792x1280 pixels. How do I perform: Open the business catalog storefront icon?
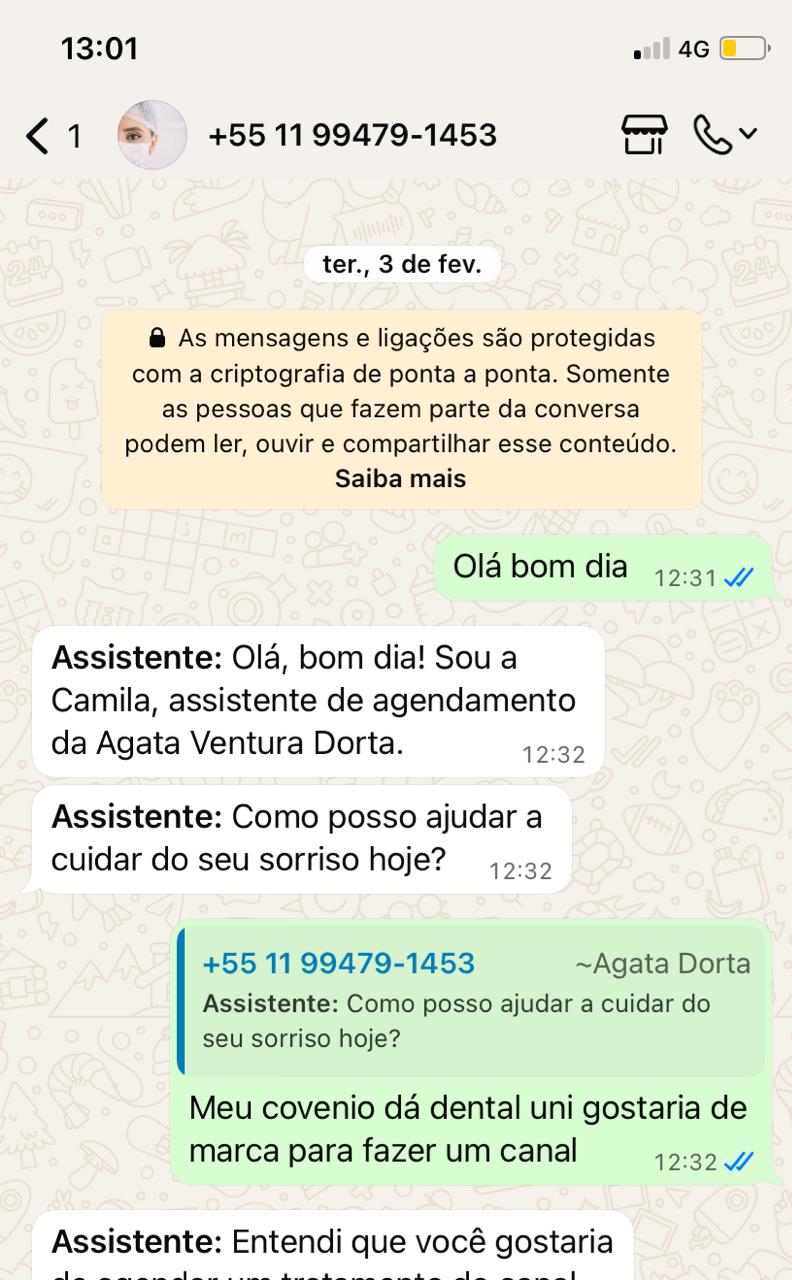coord(644,135)
